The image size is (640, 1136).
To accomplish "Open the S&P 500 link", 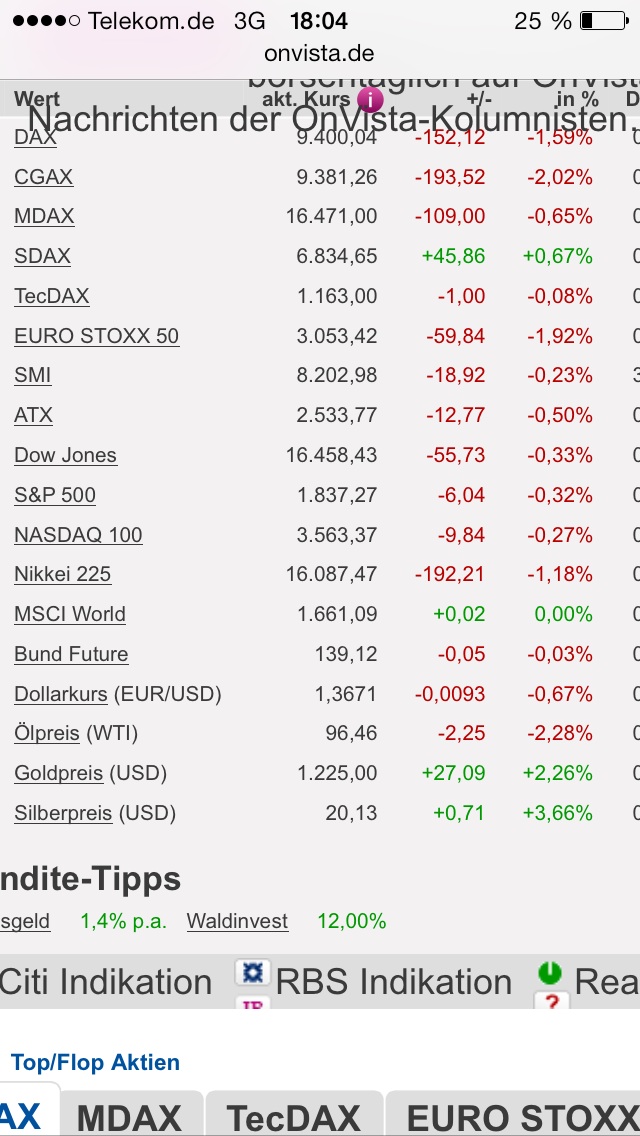I will [x=55, y=495].
